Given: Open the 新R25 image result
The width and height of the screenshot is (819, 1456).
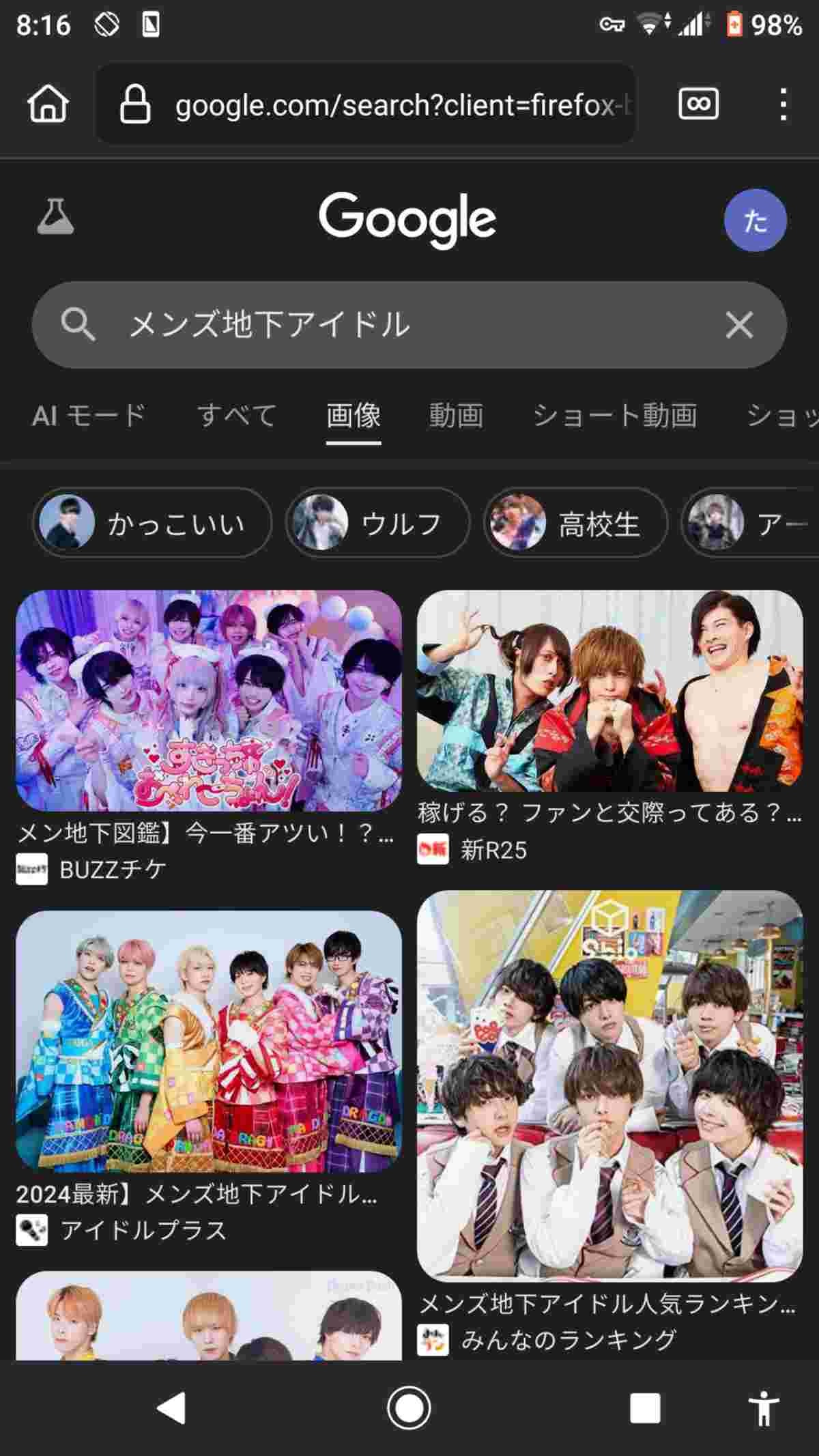Looking at the screenshot, I should point(609,691).
